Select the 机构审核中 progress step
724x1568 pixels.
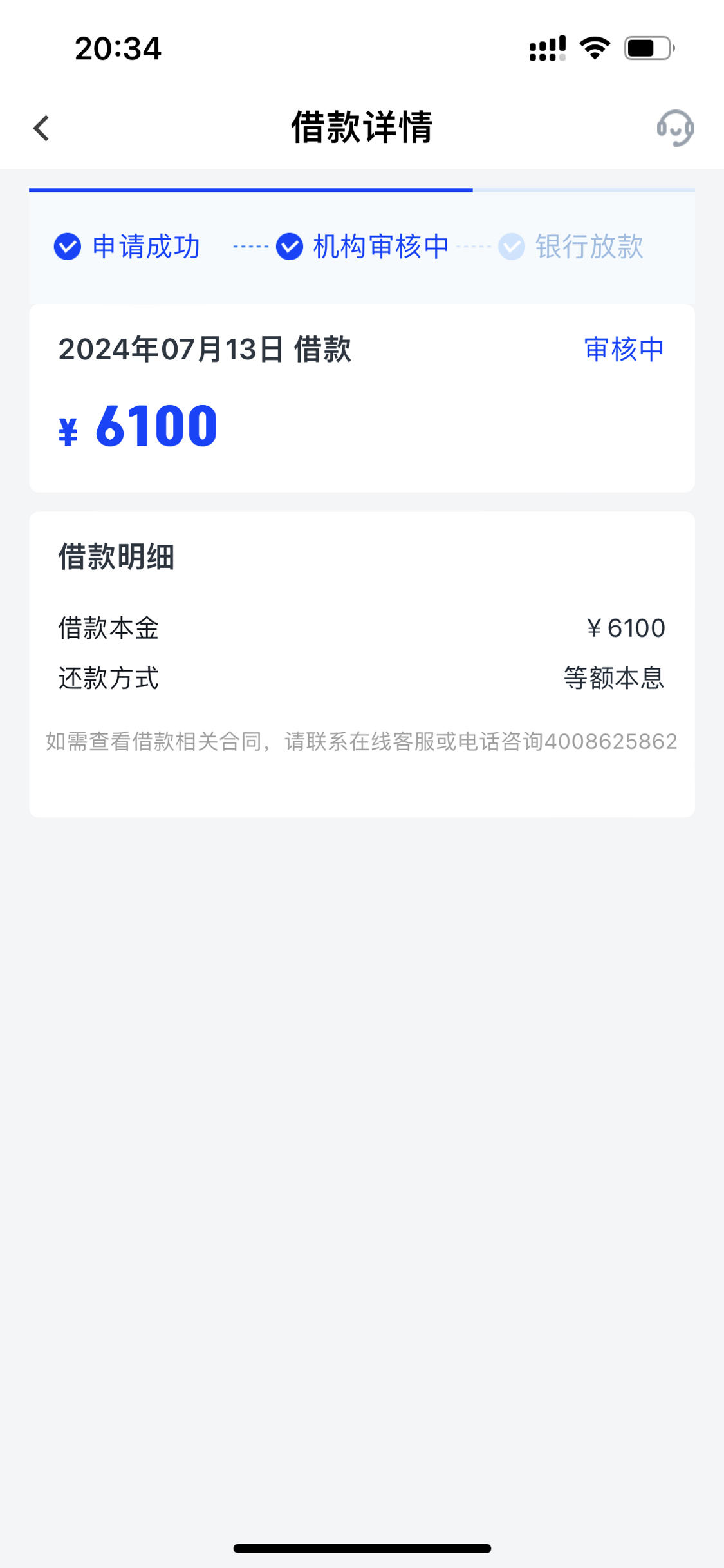tap(378, 246)
